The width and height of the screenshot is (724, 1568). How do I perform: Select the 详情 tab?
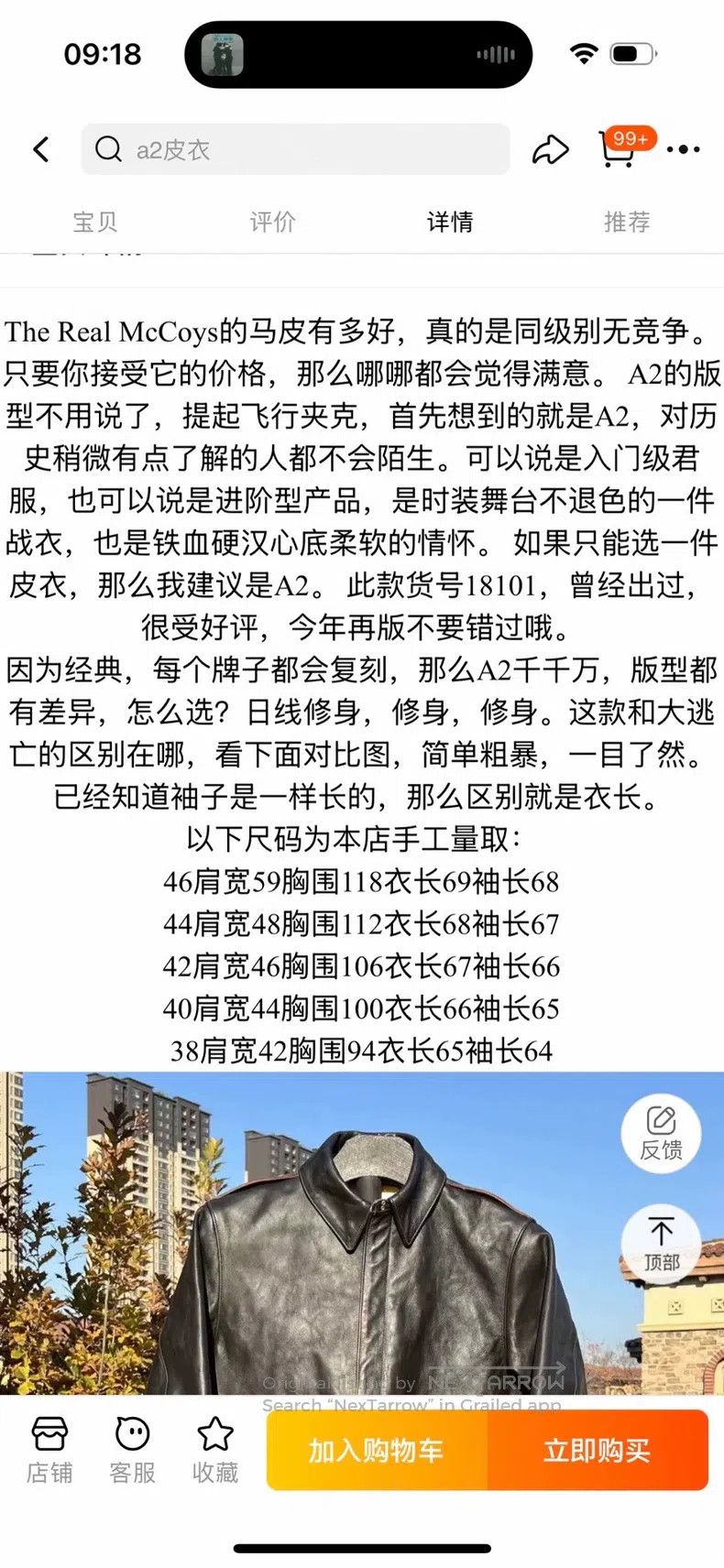pos(450,222)
